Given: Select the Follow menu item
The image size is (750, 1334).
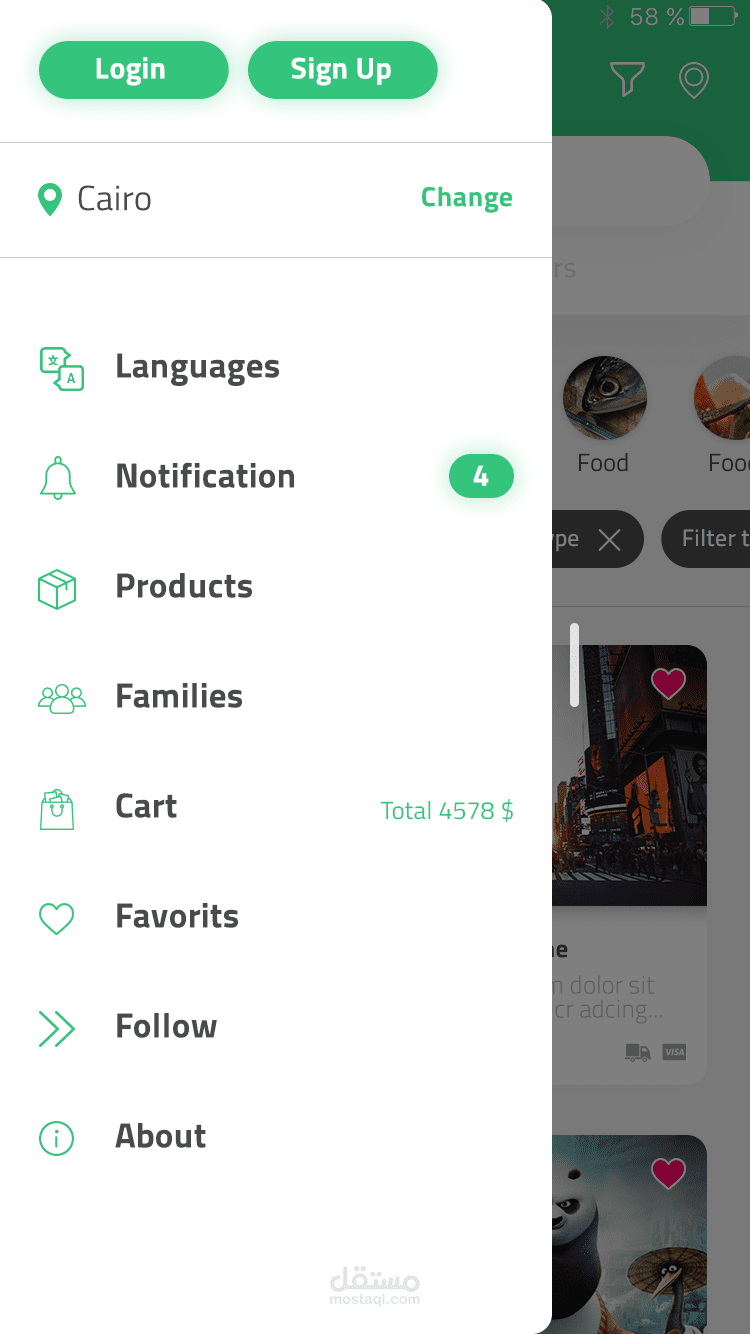Looking at the screenshot, I should [166, 1027].
